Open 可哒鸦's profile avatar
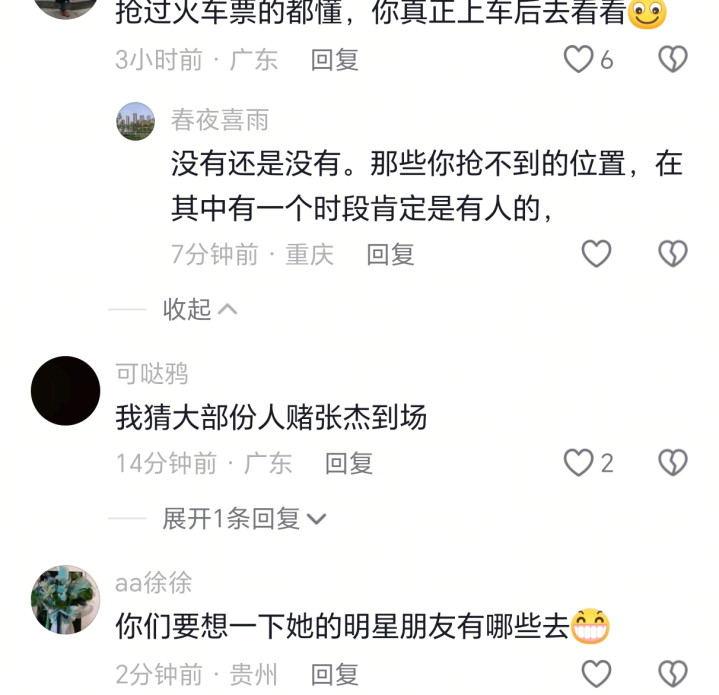Screen dimensions: 719x695 pos(66,391)
